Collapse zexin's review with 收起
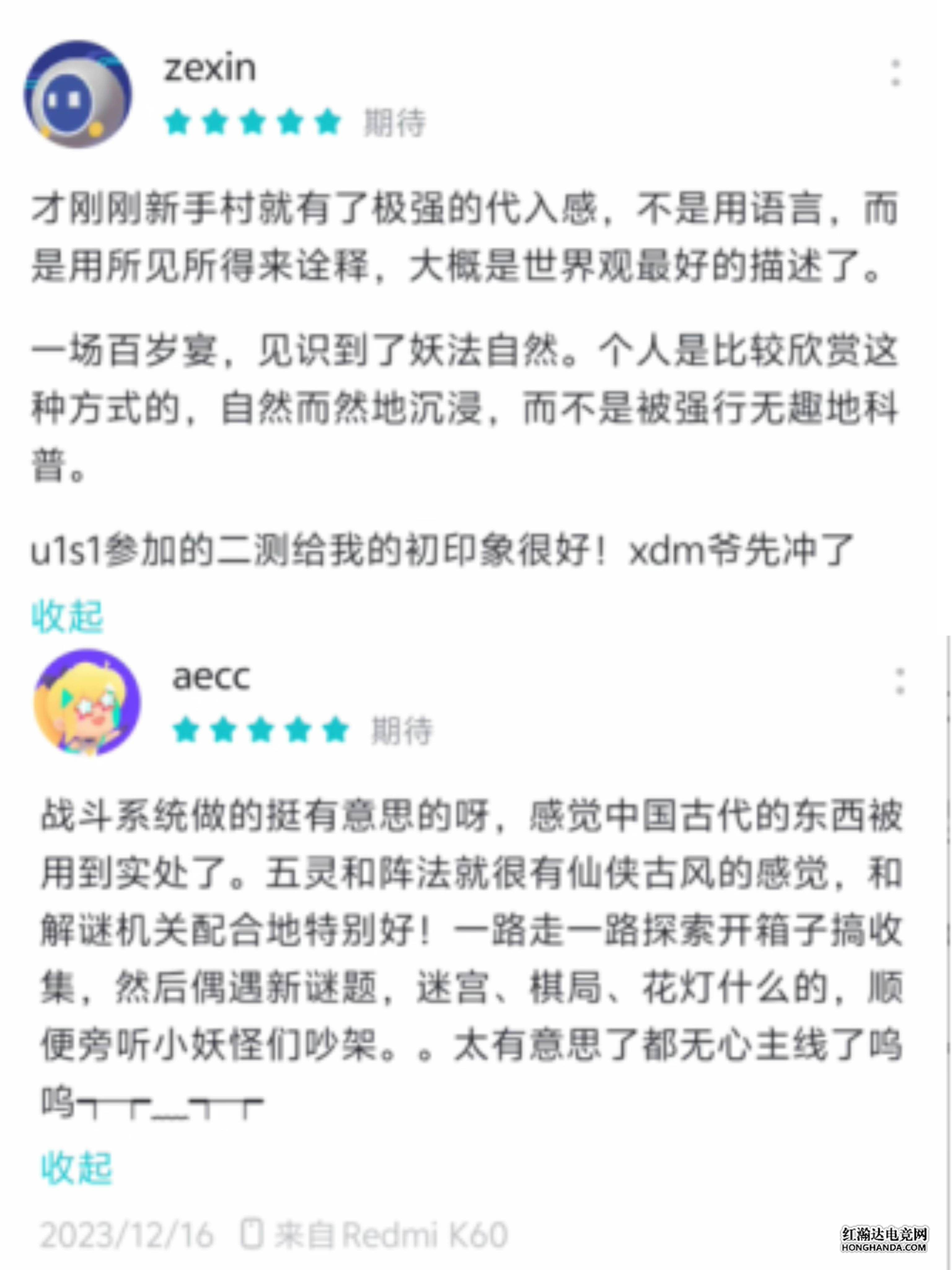The height and width of the screenshot is (1270, 952). click(x=67, y=616)
